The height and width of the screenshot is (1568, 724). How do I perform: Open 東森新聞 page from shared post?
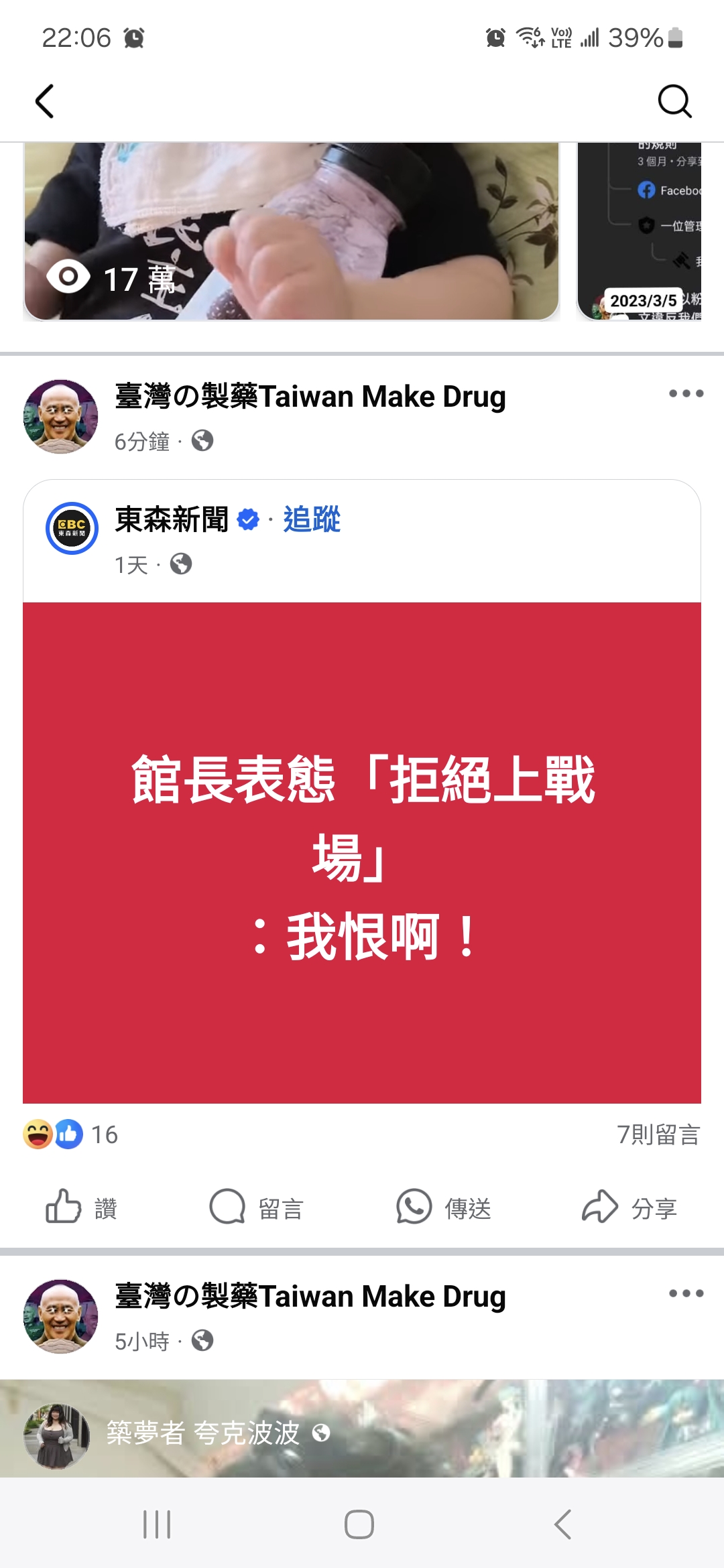172,520
